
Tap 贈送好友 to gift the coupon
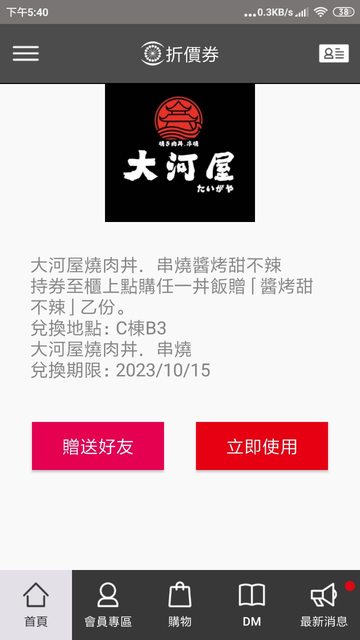98,446
